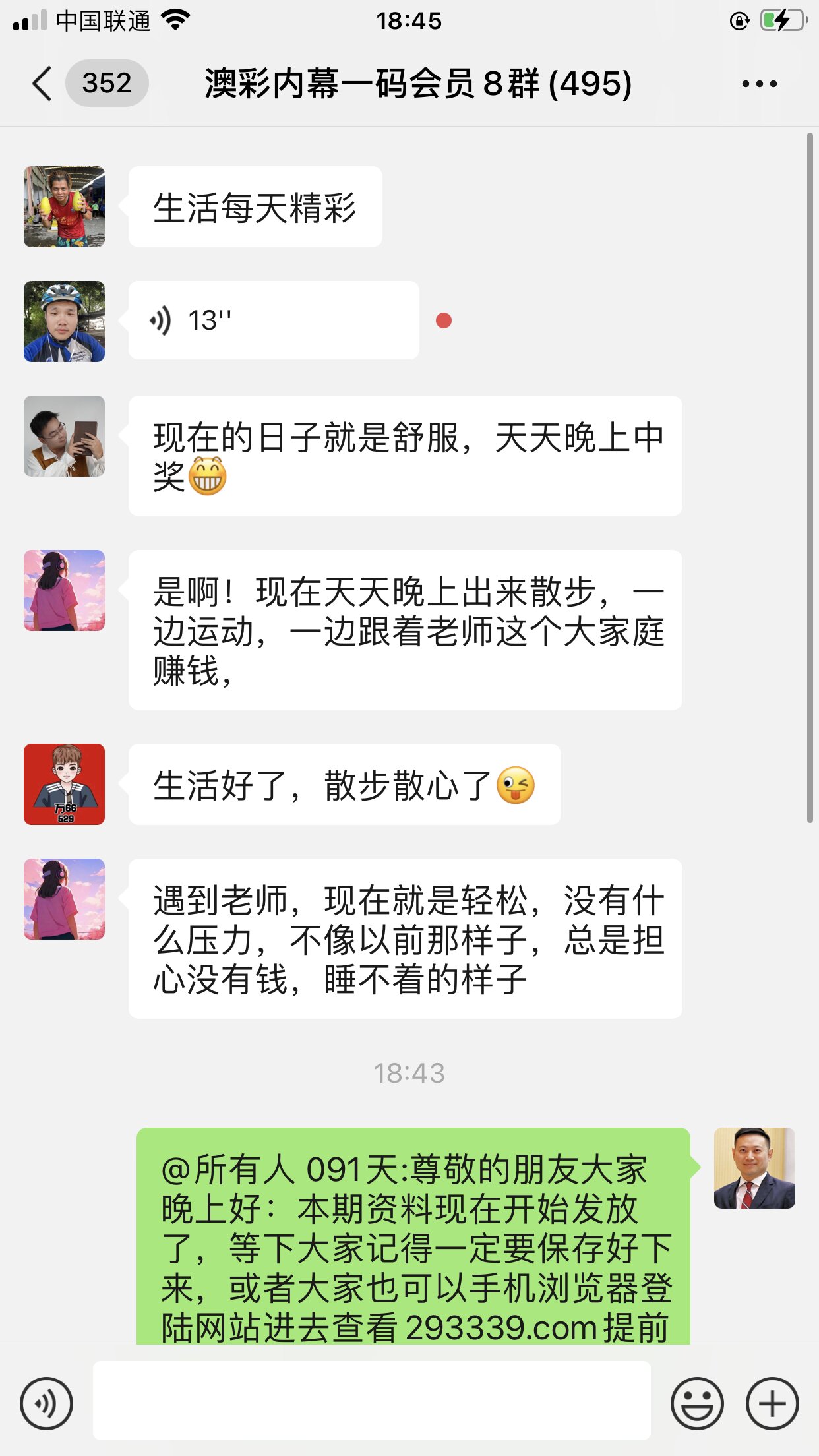Open the plus attachment menu
Image resolution: width=819 pixels, height=1456 pixels.
[x=772, y=1403]
